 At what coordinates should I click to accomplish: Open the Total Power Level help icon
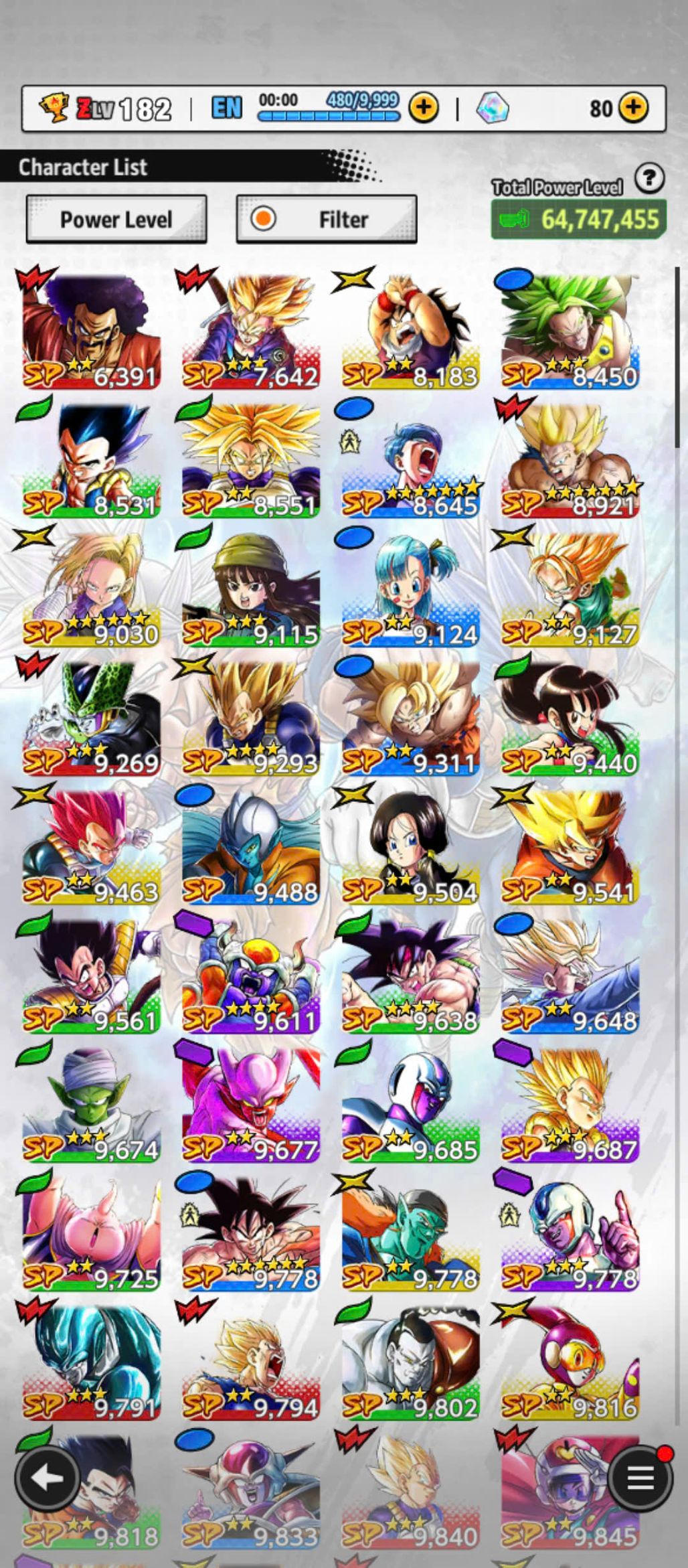click(649, 179)
